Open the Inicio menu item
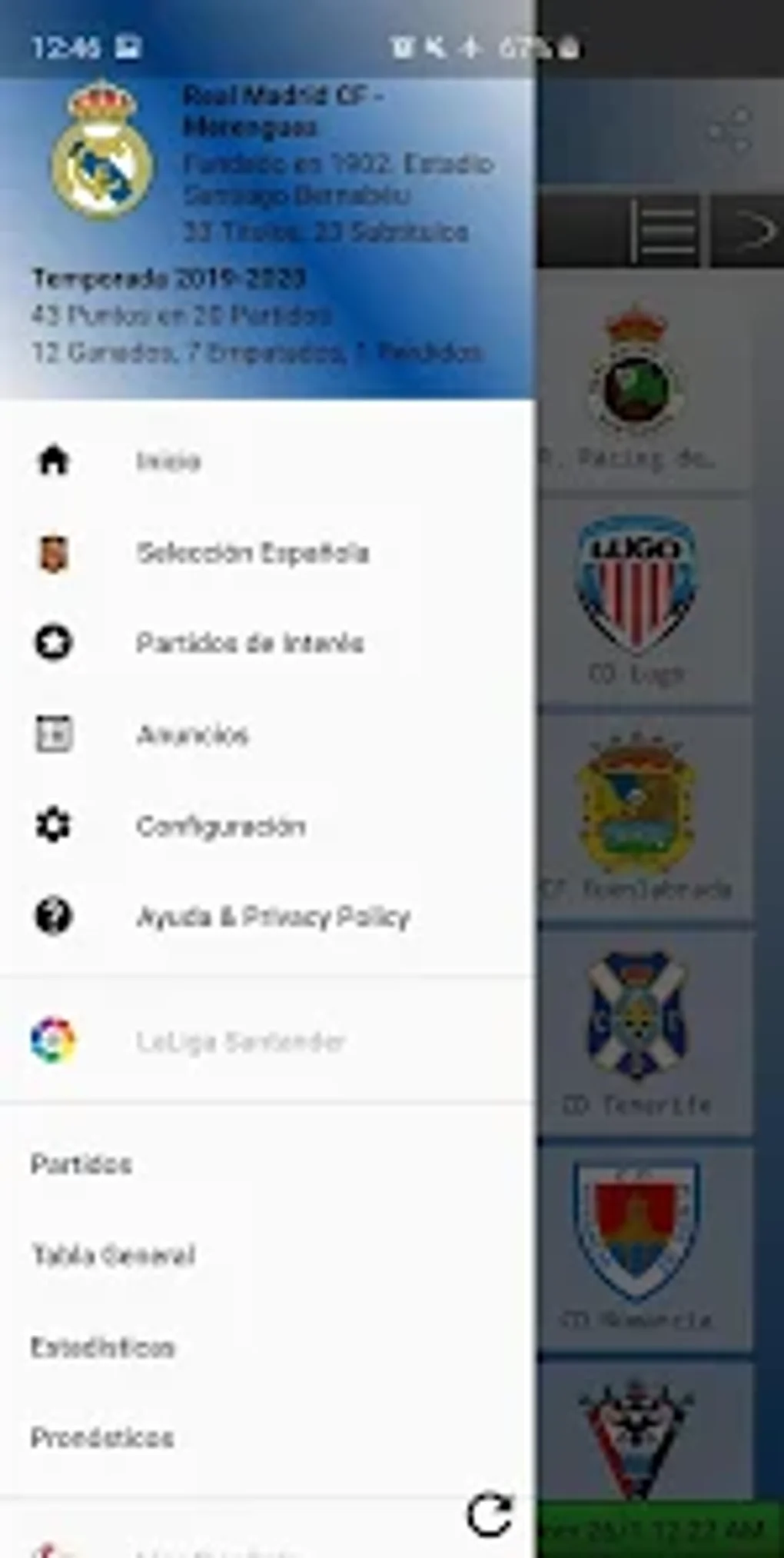 168,461
